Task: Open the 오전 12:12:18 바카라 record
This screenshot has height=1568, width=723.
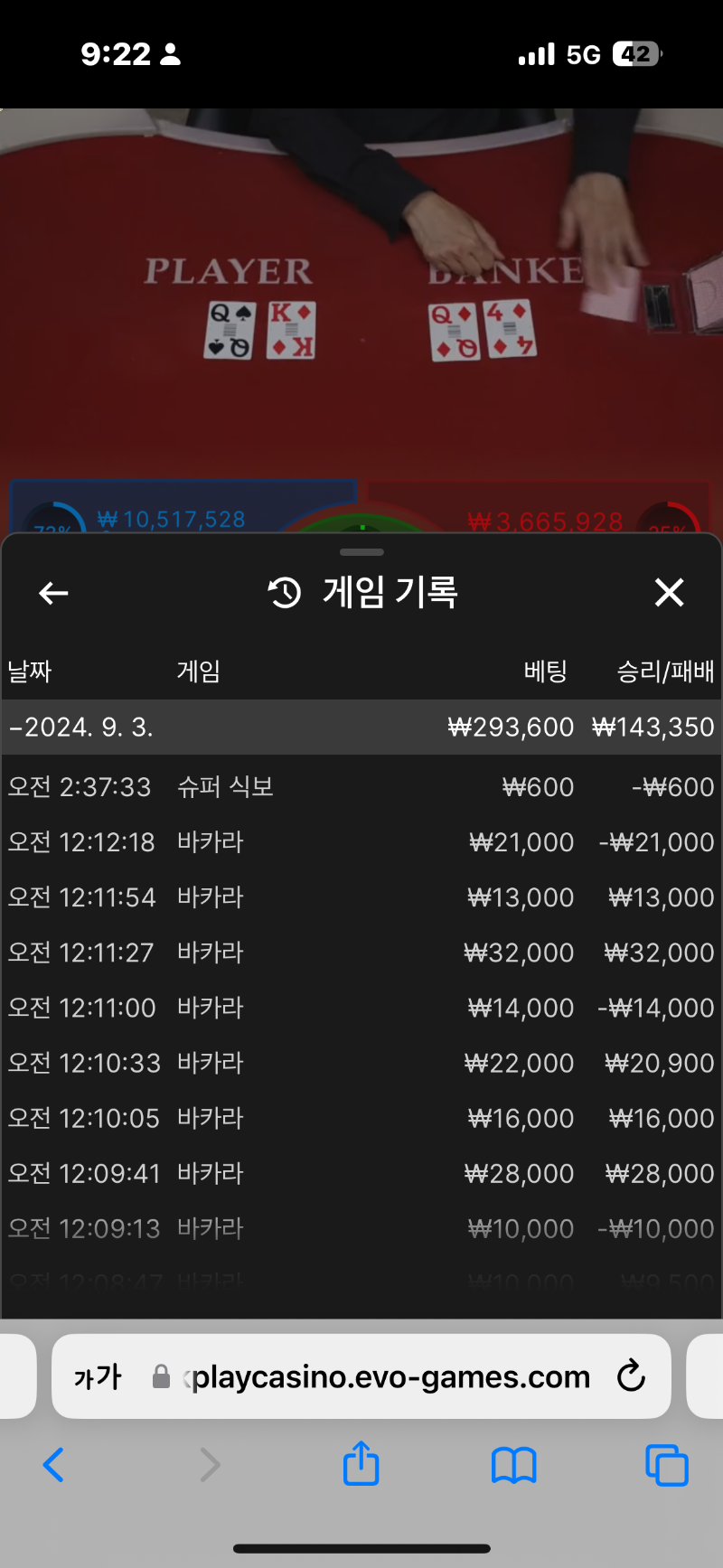Action: 361,842
